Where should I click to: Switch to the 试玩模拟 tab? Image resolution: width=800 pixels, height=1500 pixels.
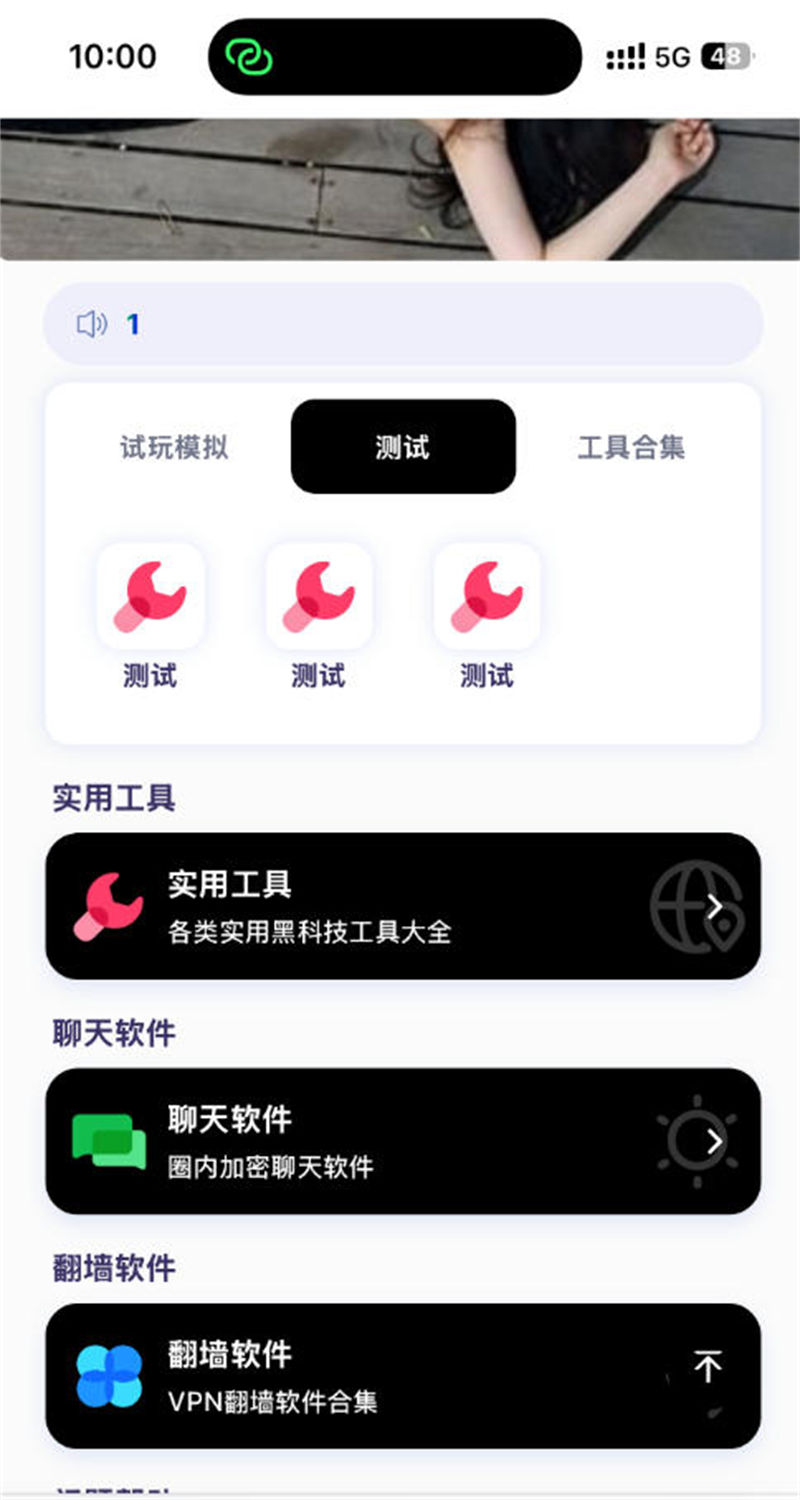(174, 447)
